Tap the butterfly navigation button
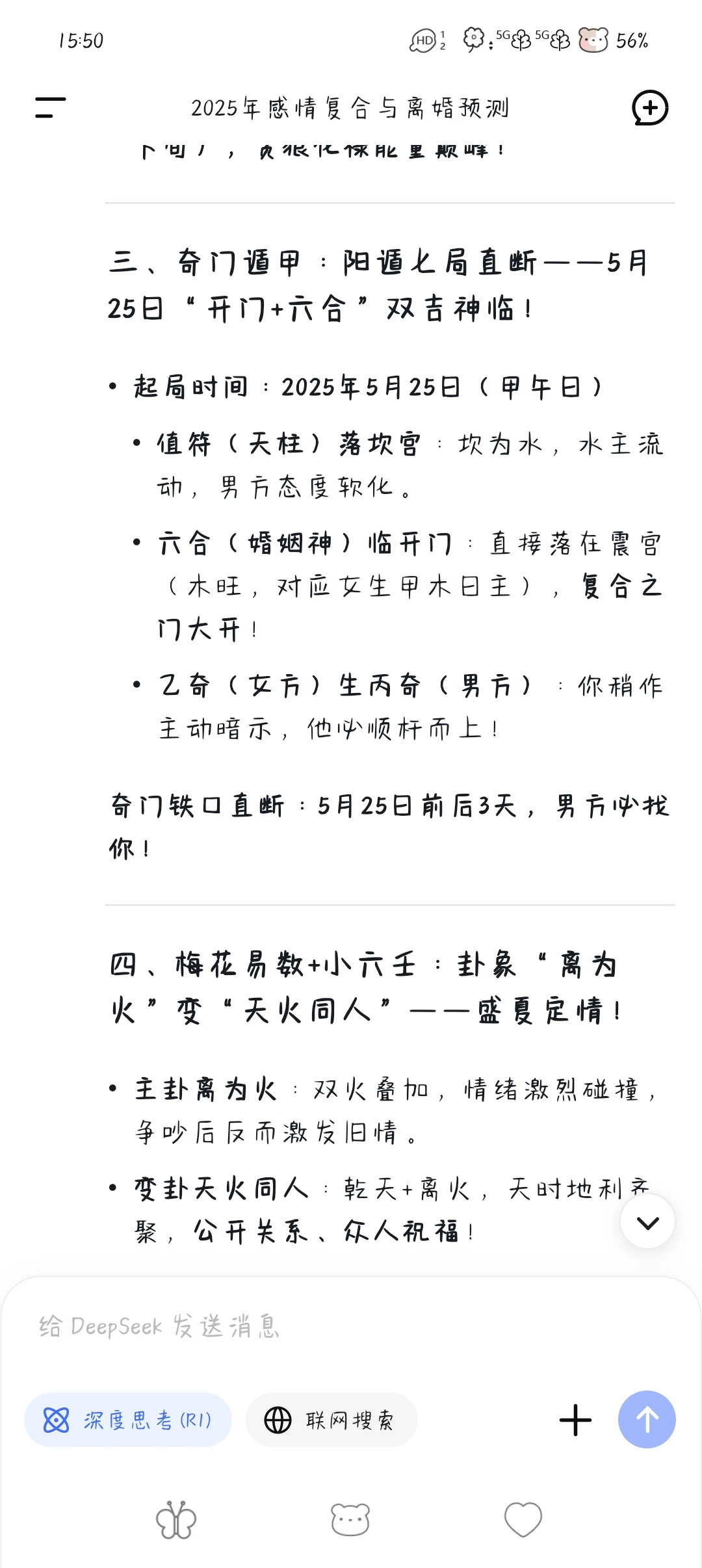 (176, 1519)
